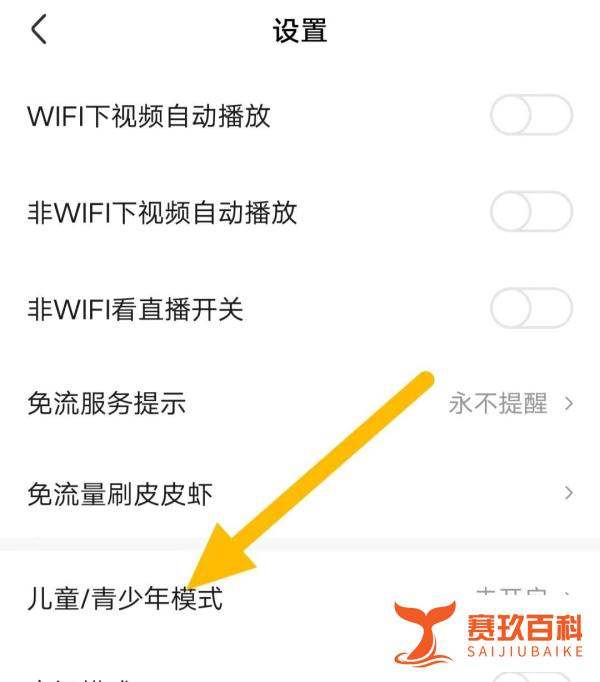Go back from the 设置 page

tap(39, 30)
